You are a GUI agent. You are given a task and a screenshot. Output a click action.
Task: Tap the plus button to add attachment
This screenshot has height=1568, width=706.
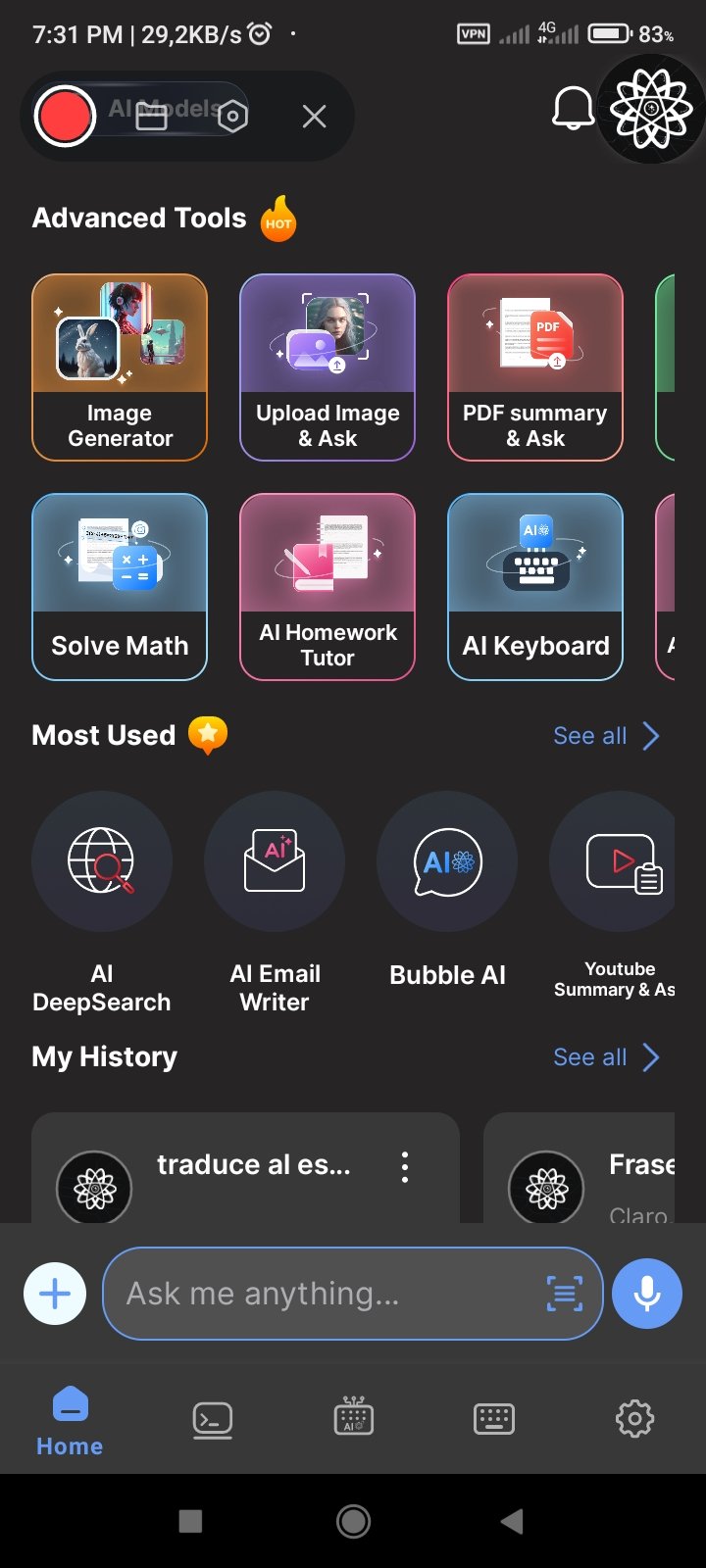(x=55, y=1294)
